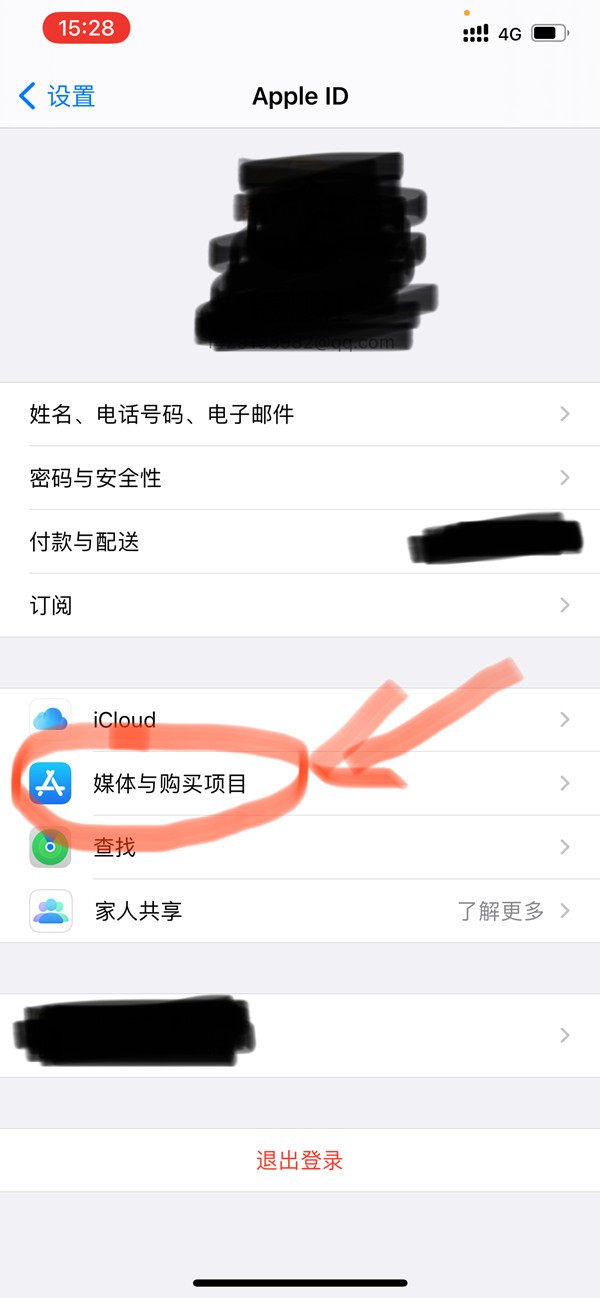Screen dimensions: 600x1298
Task: Go back to 设置
Action: click(x=58, y=96)
